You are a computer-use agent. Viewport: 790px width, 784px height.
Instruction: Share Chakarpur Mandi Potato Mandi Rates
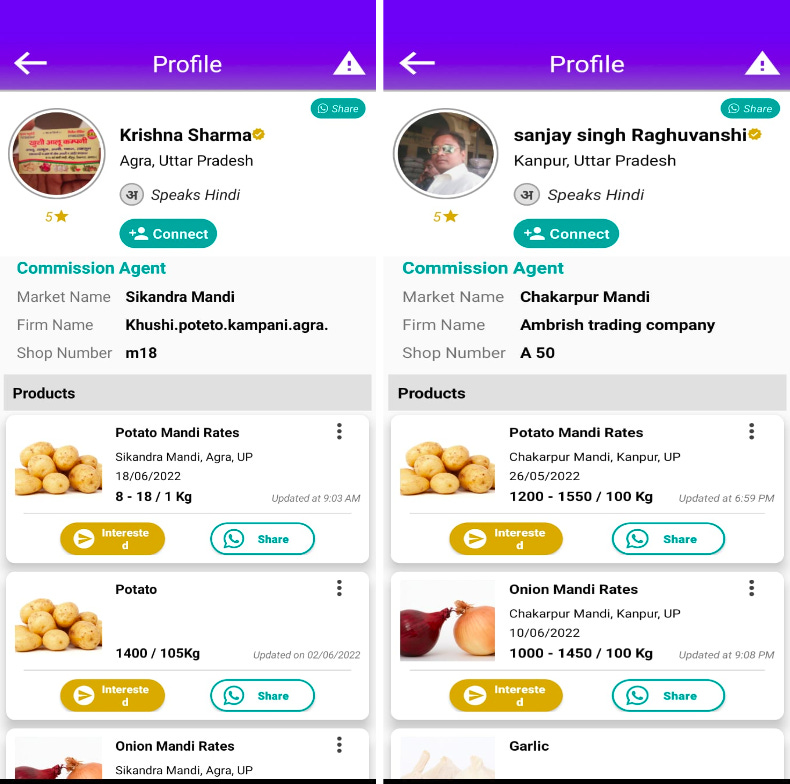668,539
